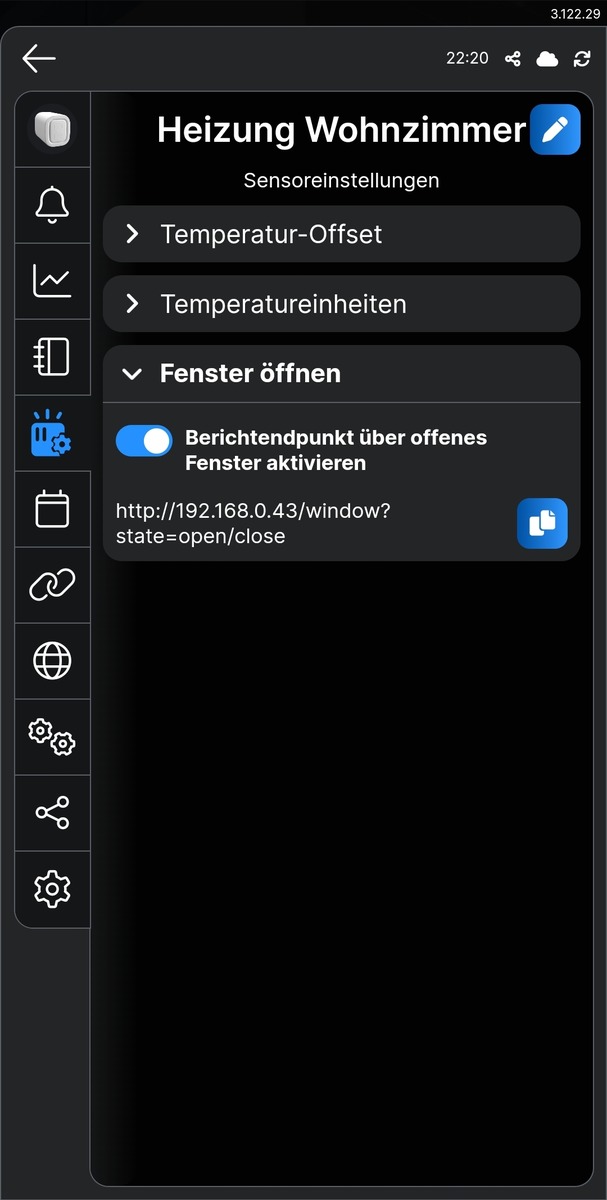Screen dimensions: 607x1200
Task: Tap the refresh sync icon
Action: point(582,59)
